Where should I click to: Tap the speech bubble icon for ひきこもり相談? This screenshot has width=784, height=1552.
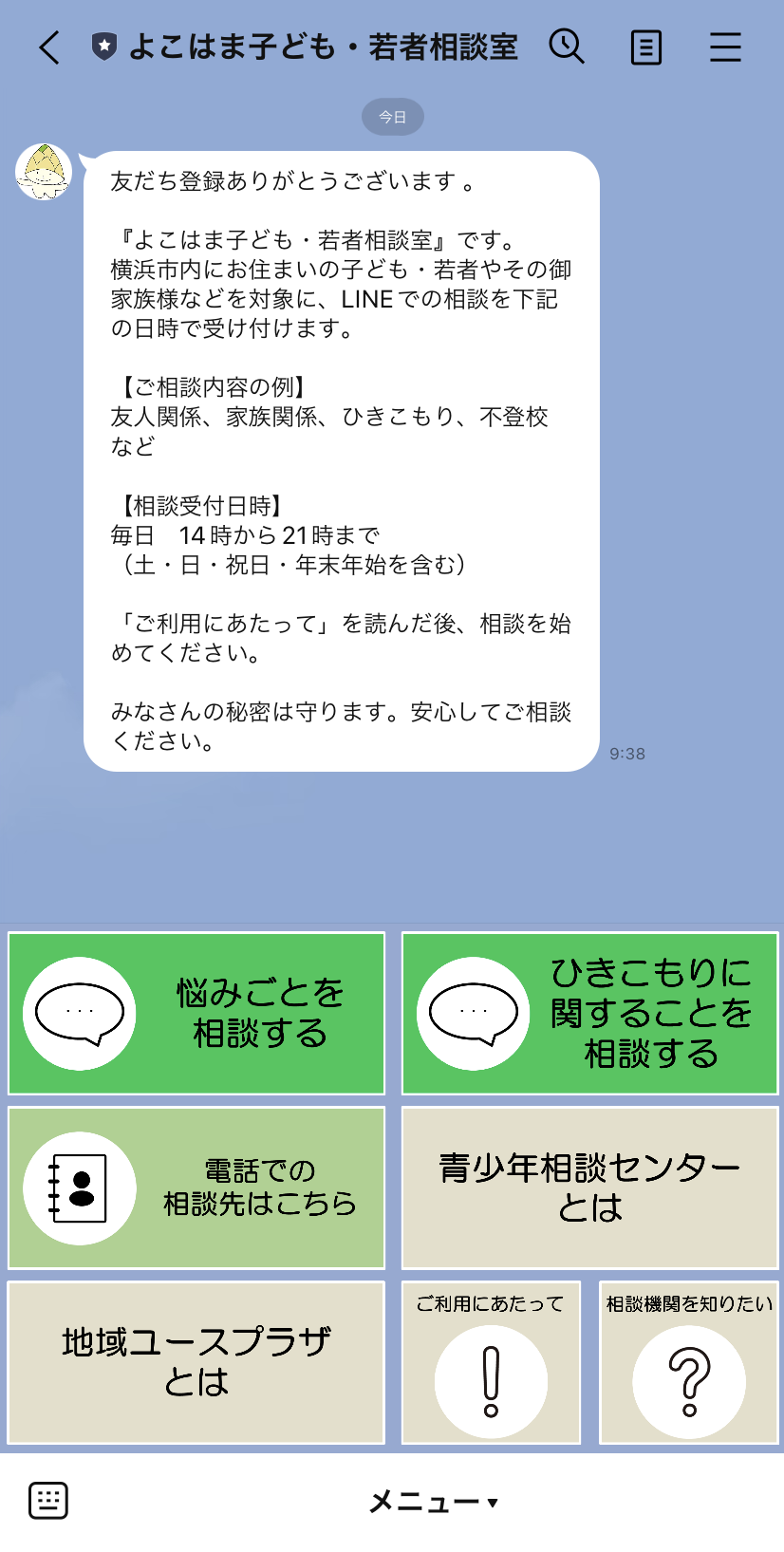coord(473,1012)
